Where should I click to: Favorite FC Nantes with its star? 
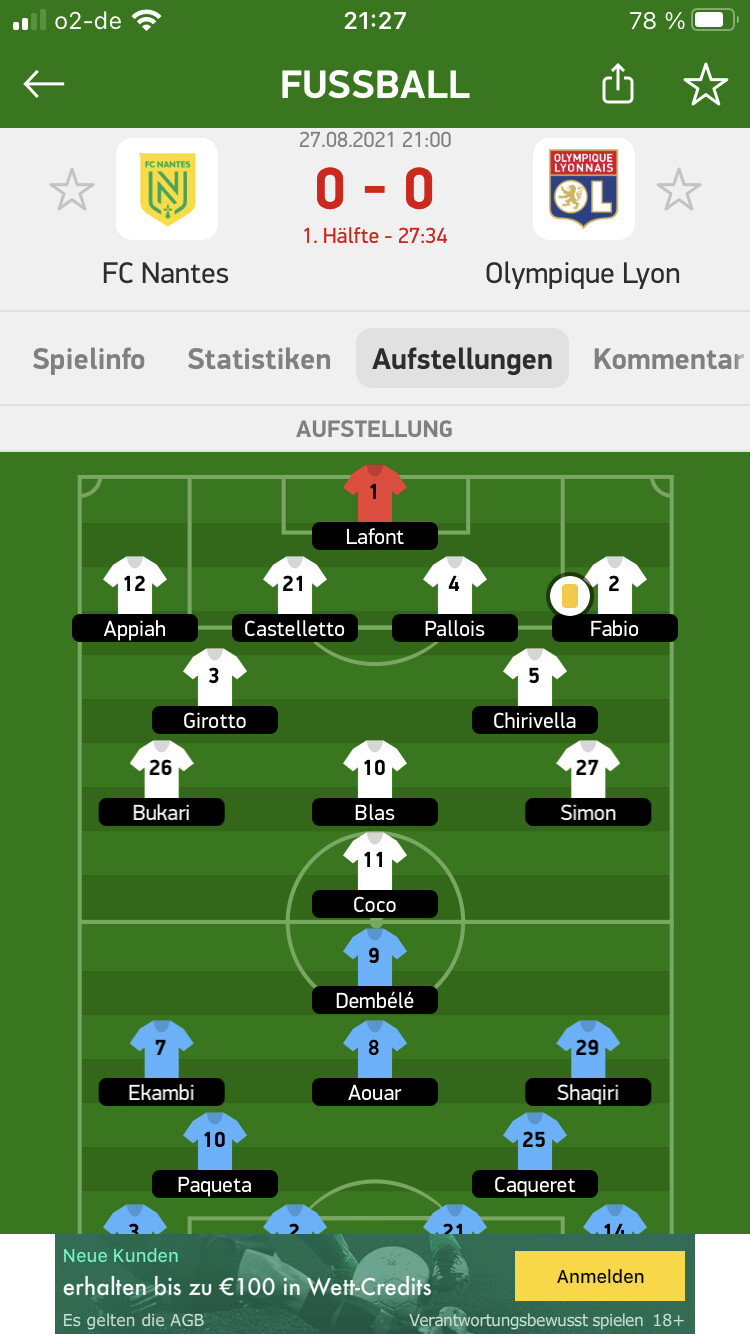tap(72, 190)
